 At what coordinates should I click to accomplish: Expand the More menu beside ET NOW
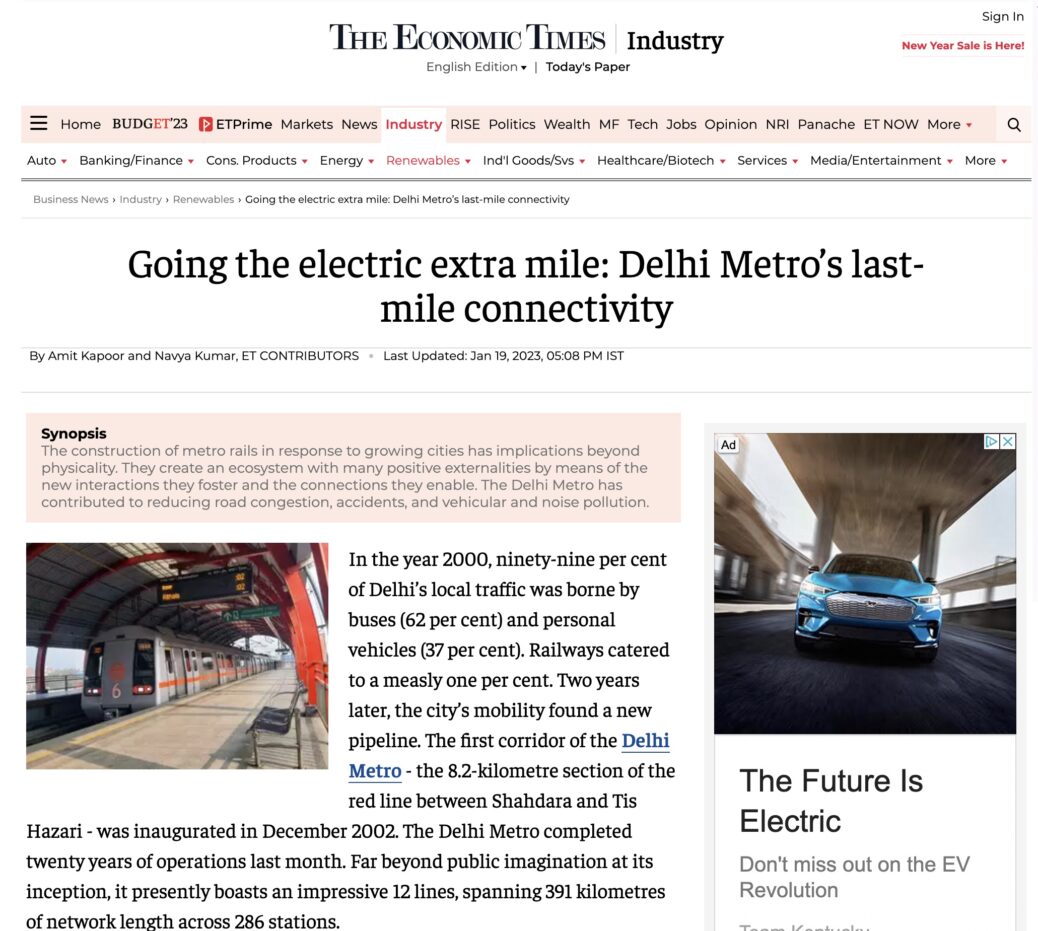[x=949, y=124]
